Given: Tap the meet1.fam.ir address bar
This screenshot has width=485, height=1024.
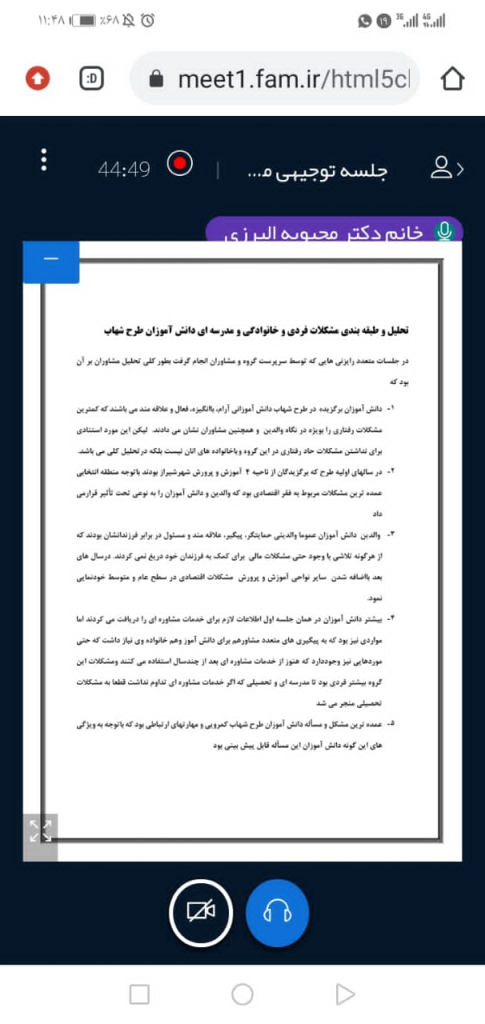Looking at the screenshot, I should point(274,80).
